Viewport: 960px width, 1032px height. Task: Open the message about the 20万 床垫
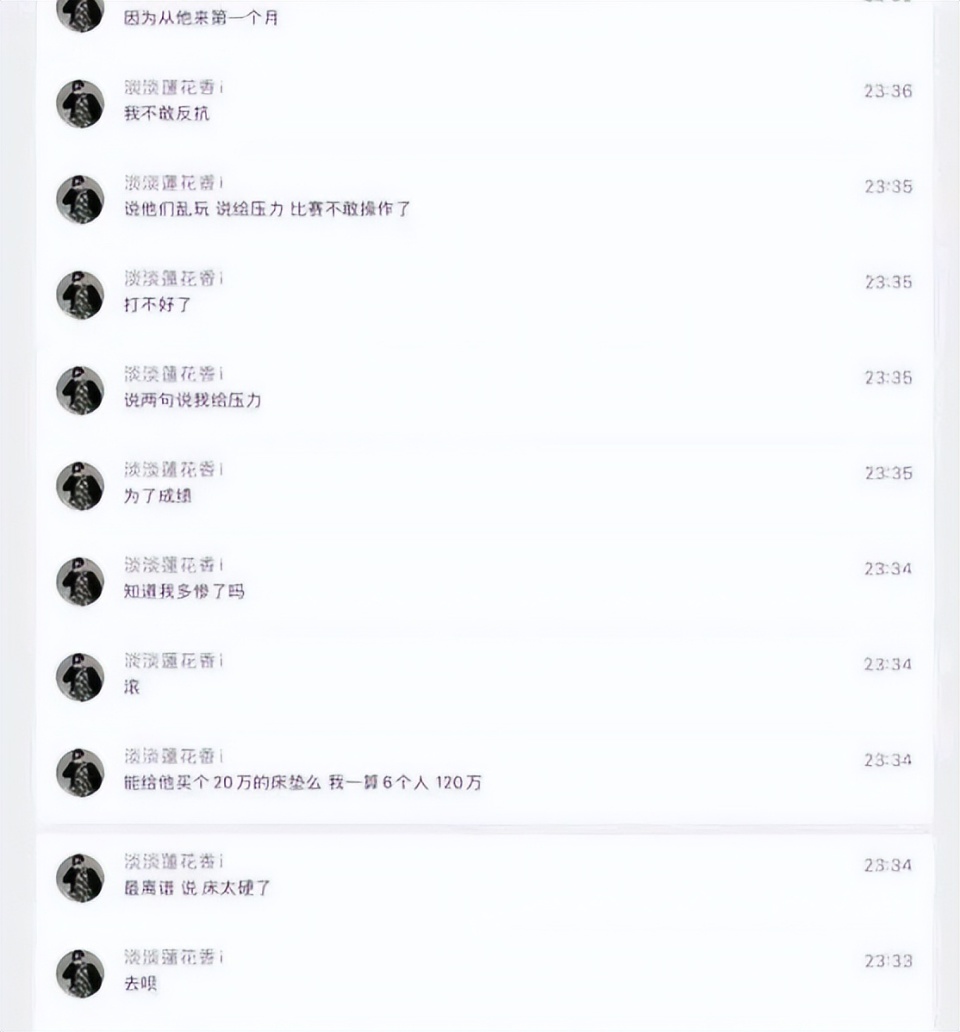[302, 783]
